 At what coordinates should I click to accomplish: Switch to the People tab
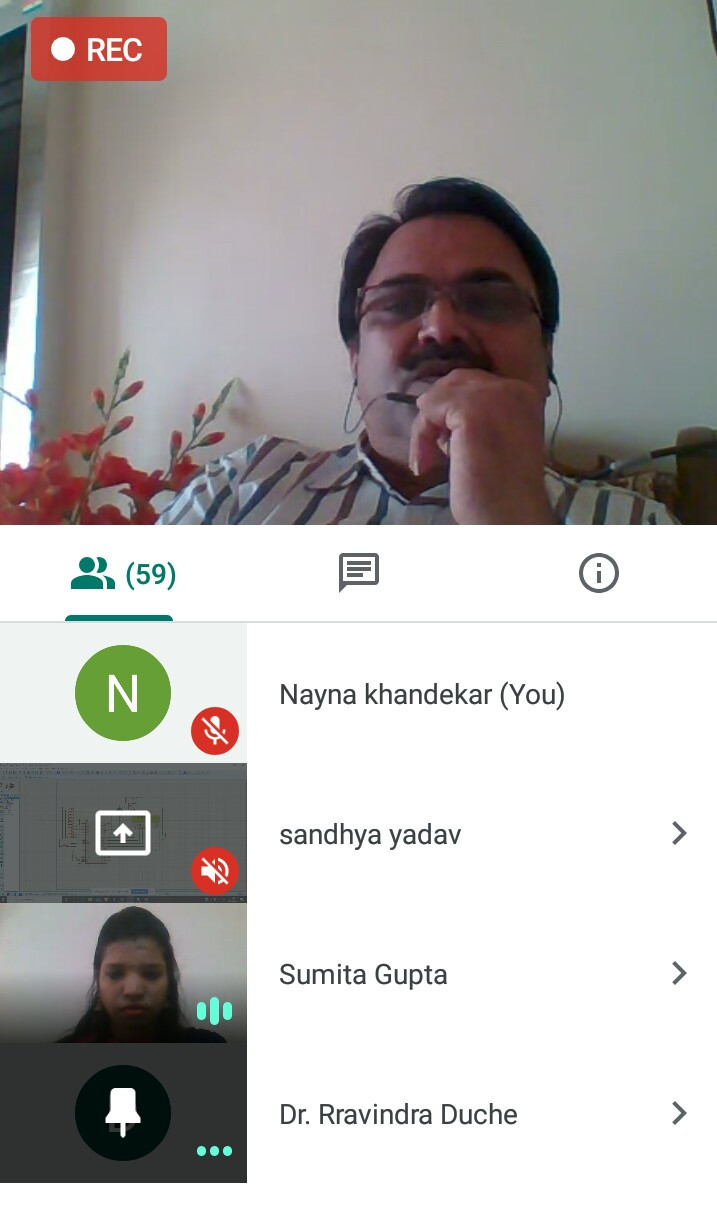point(120,574)
